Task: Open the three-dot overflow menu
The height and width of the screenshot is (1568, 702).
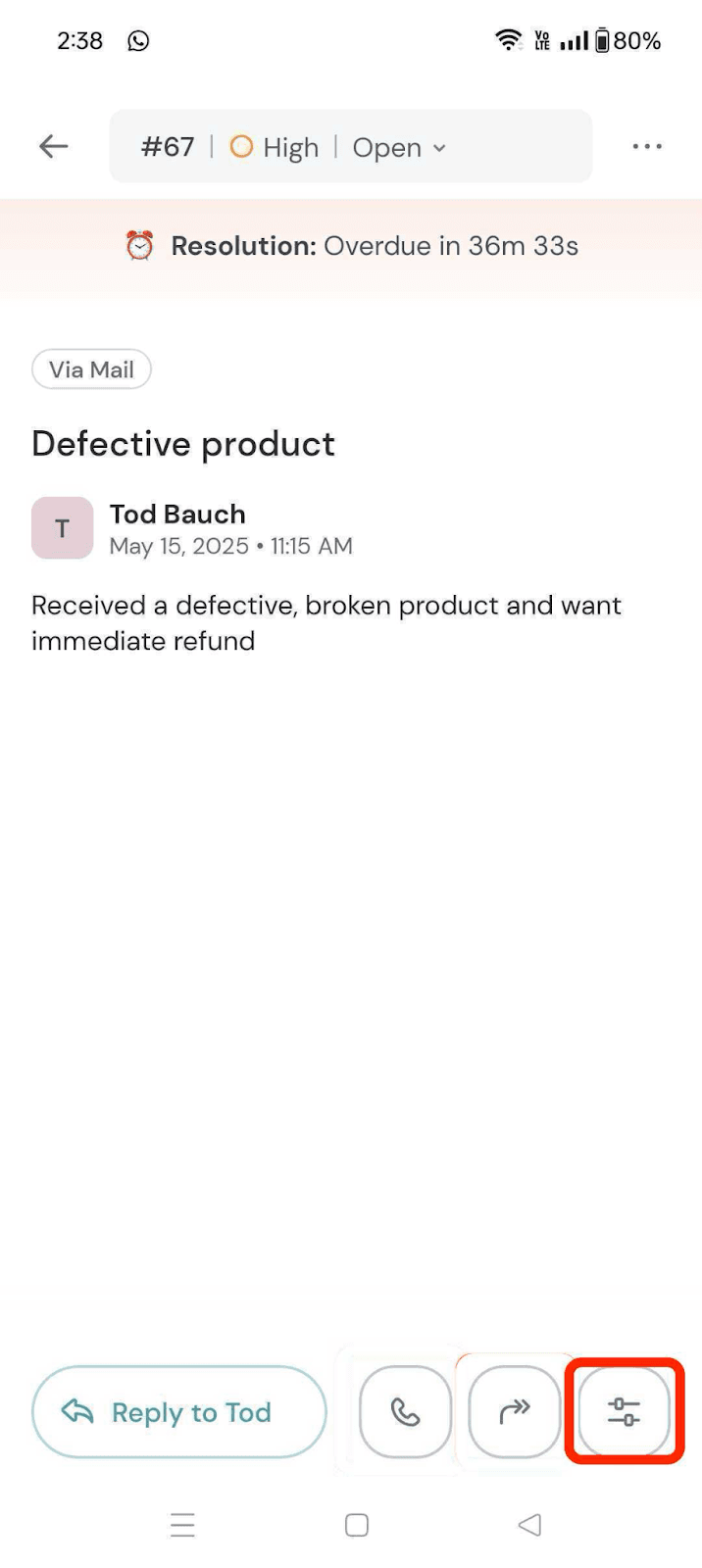Action: click(x=647, y=147)
